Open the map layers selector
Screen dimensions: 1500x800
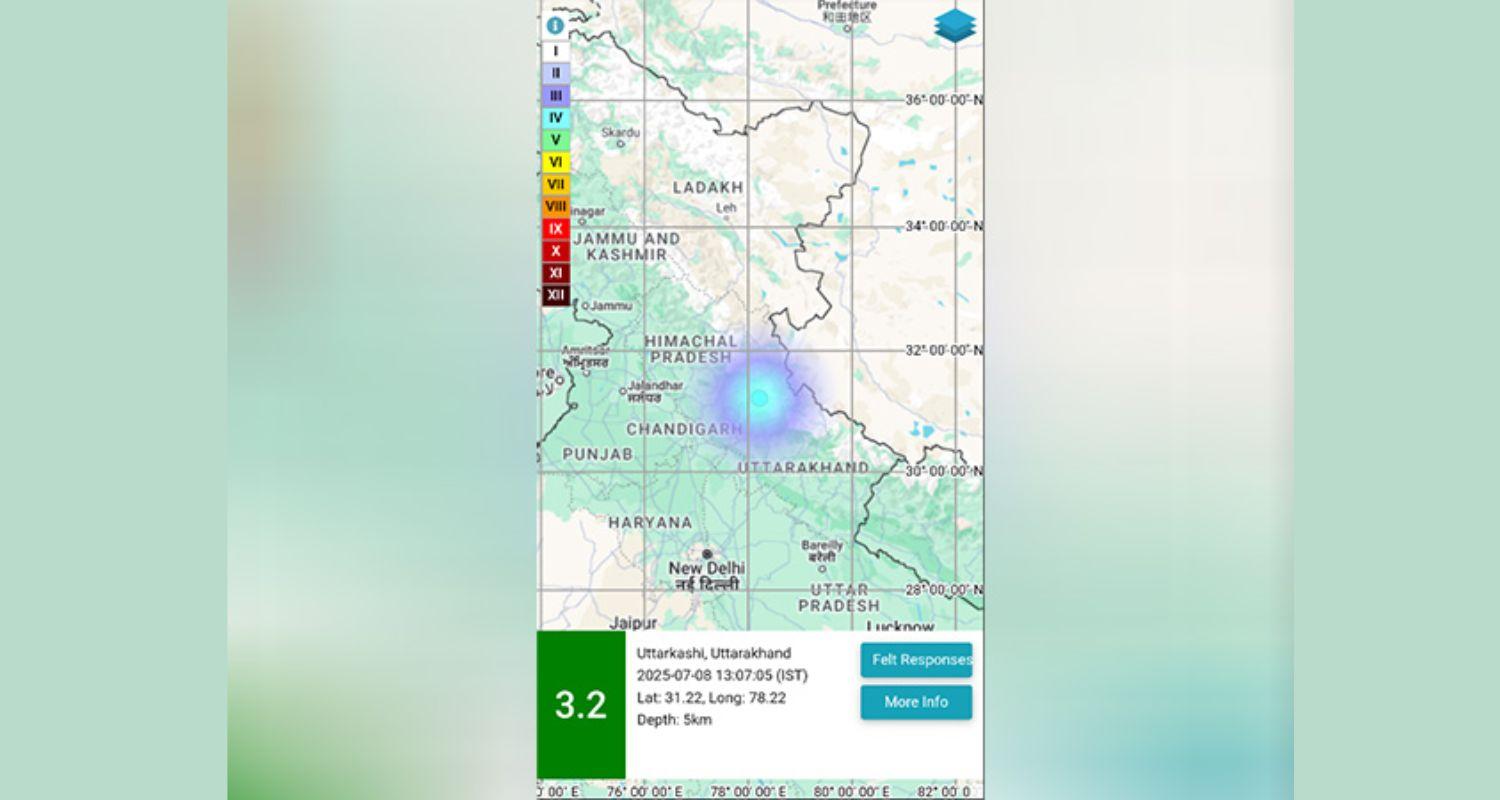pyautogui.click(x=954, y=26)
